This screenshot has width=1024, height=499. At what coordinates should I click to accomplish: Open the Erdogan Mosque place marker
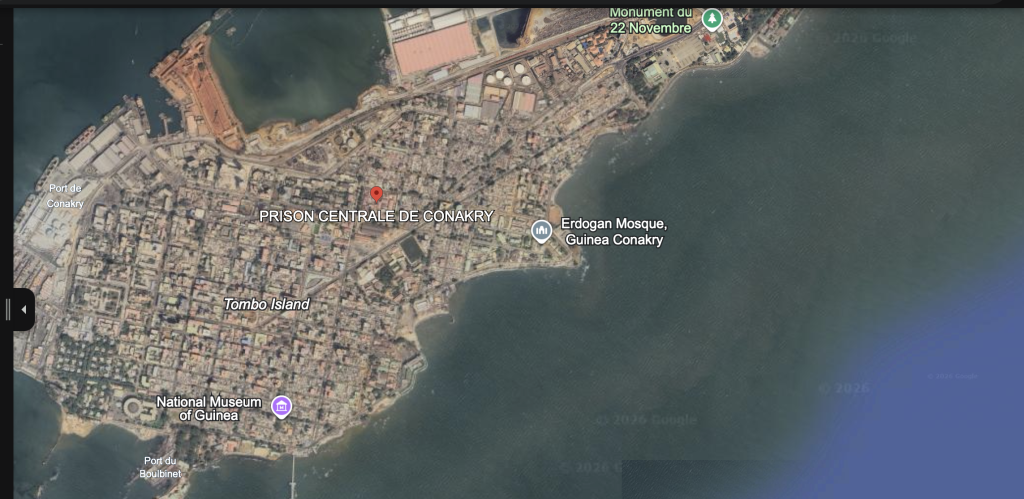tap(541, 231)
